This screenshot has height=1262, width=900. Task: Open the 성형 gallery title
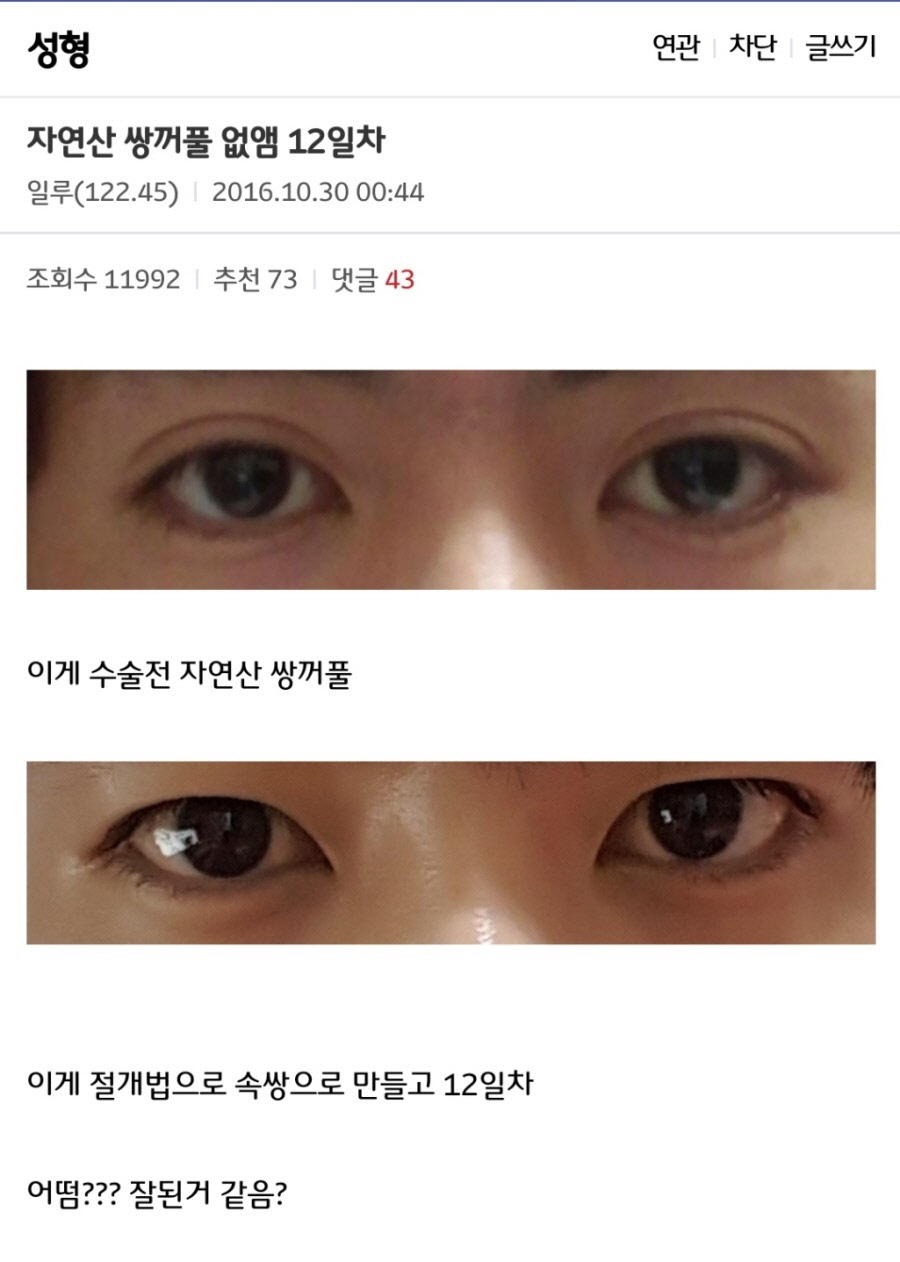(58, 49)
